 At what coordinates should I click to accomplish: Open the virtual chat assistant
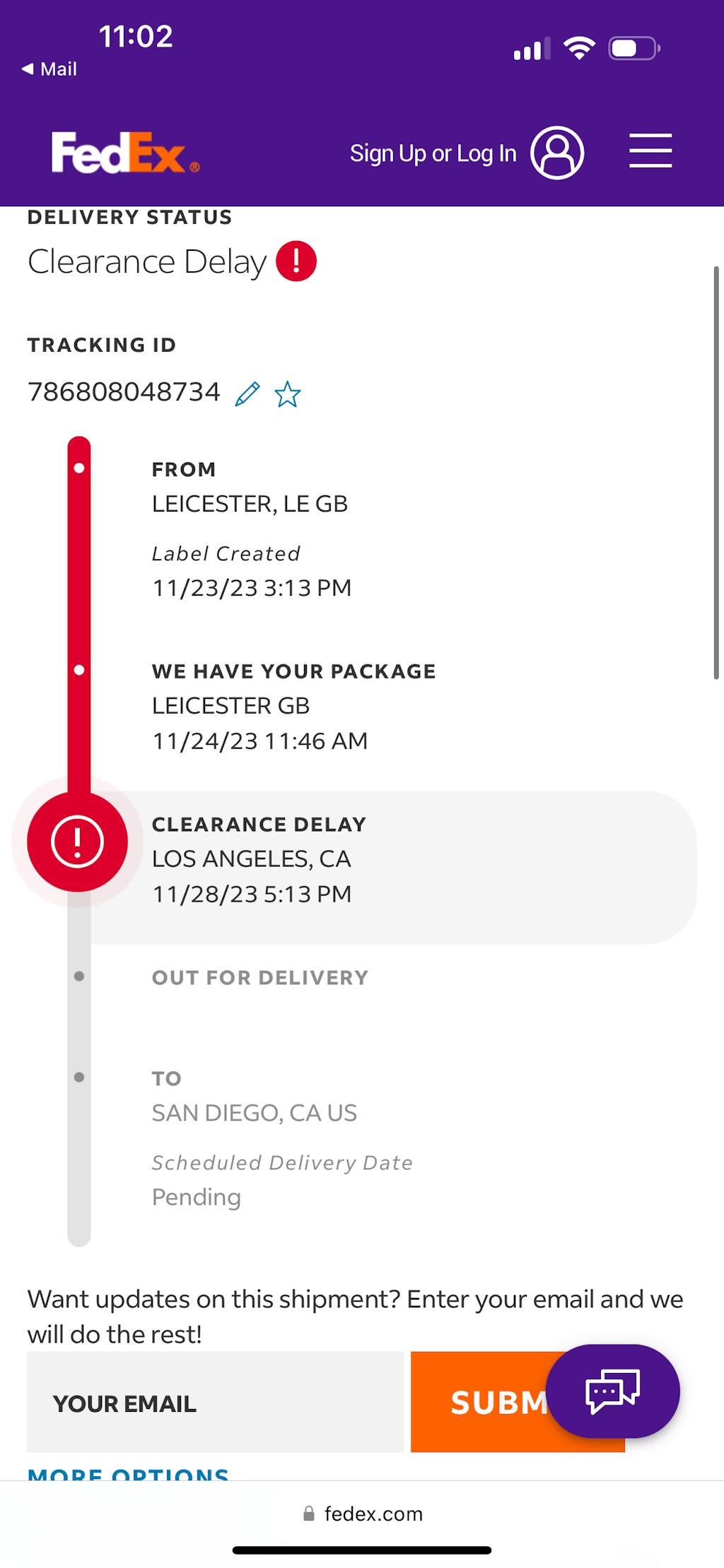(612, 1391)
